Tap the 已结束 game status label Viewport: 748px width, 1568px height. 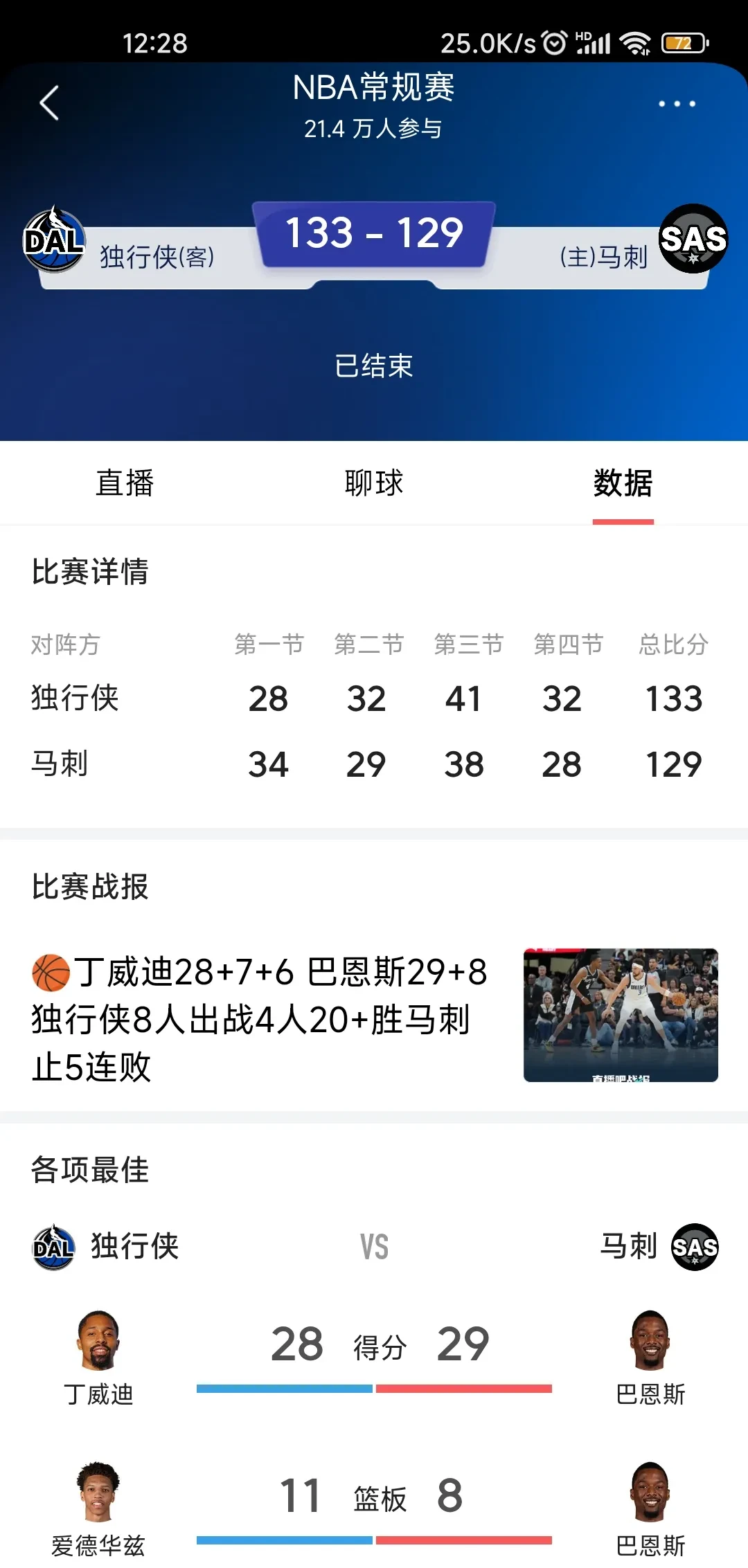[x=374, y=367]
